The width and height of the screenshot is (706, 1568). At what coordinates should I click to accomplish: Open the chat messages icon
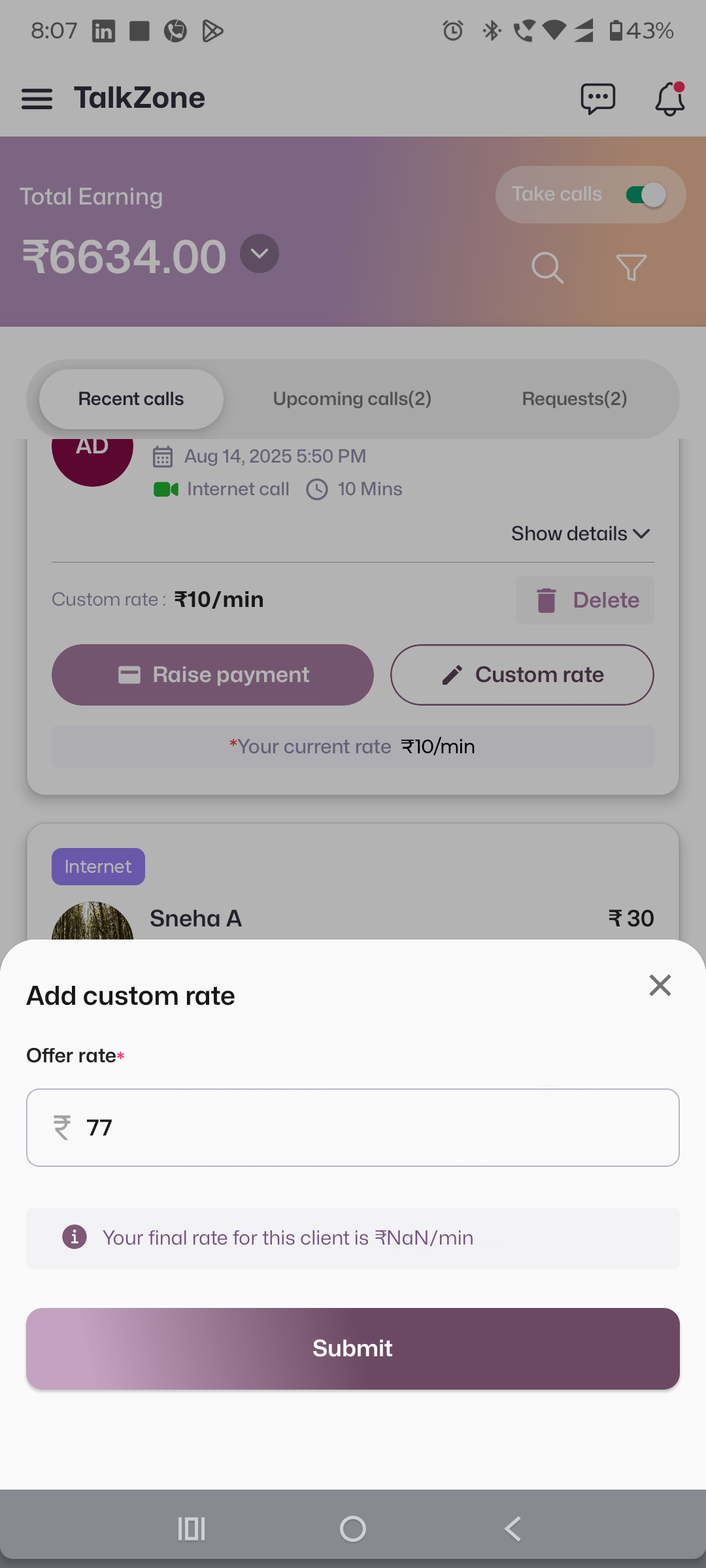(x=597, y=99)
